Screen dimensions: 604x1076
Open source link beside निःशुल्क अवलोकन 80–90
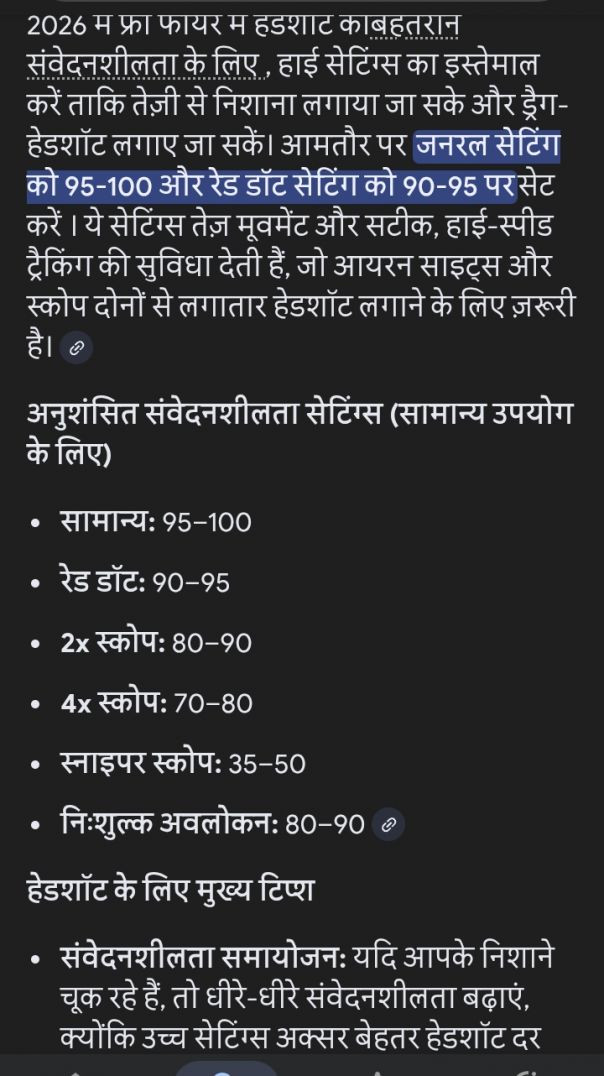pyautogui.click(x=389, y=824)
